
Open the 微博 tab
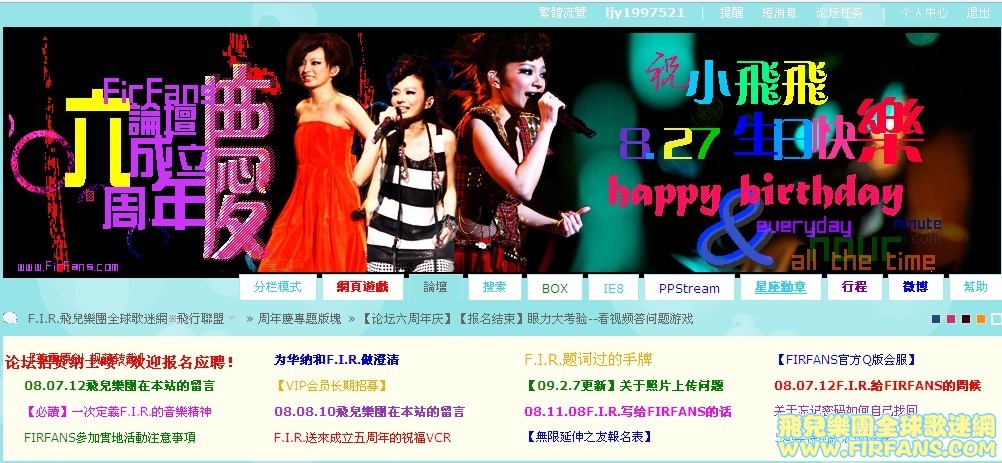(915, 287)
